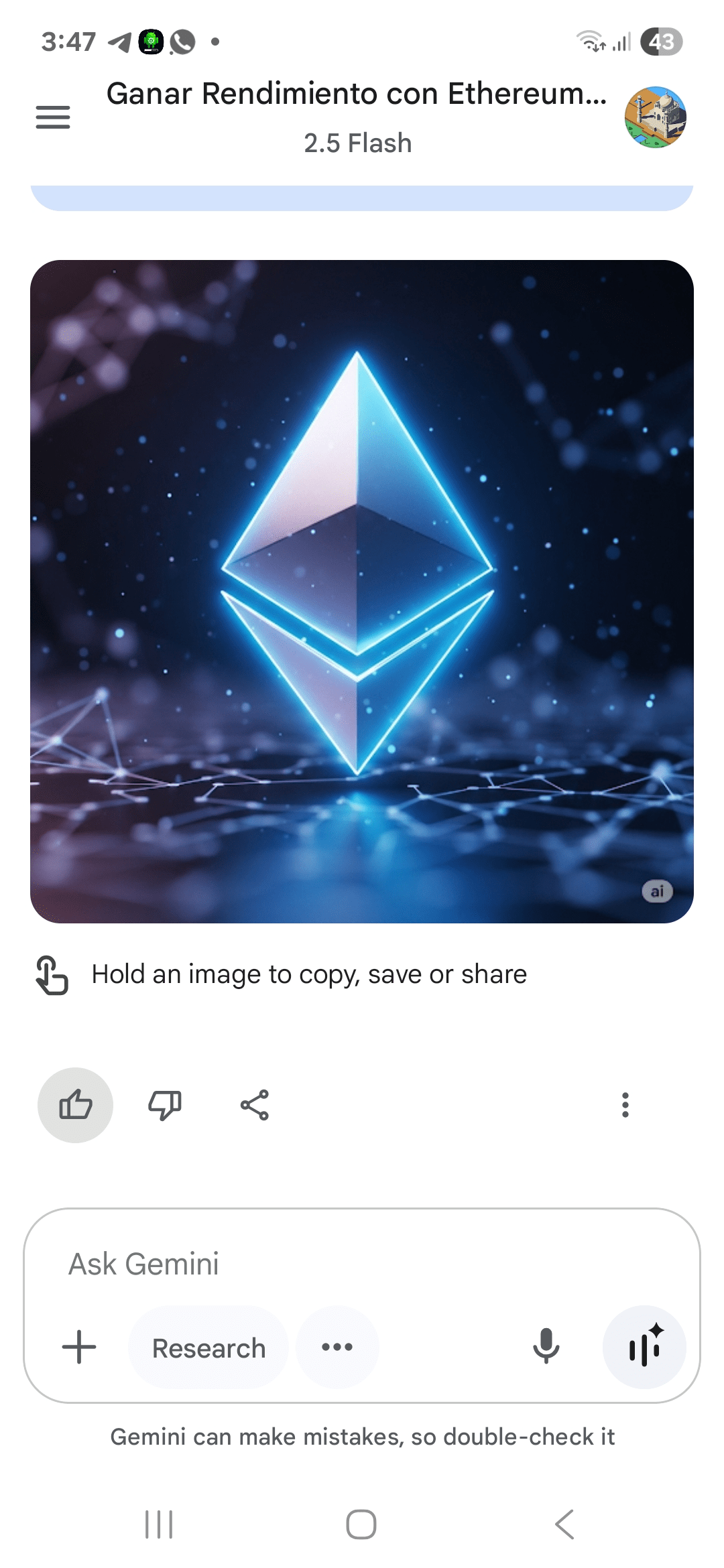Tap the plus icon to add attachments
This screenshot has width=724, height=1568.
[79, 1347]
